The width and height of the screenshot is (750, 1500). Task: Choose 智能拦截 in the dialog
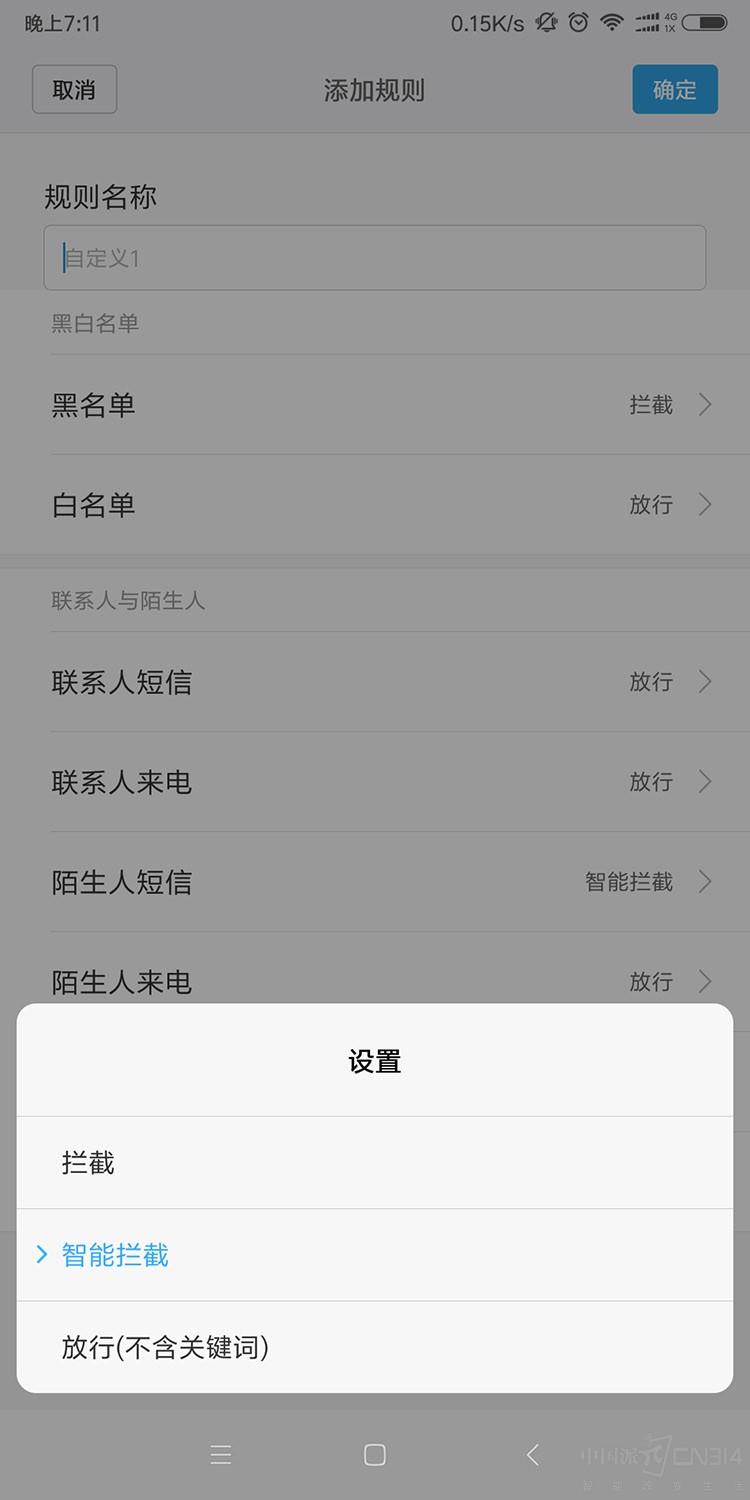click(375, 1254)
